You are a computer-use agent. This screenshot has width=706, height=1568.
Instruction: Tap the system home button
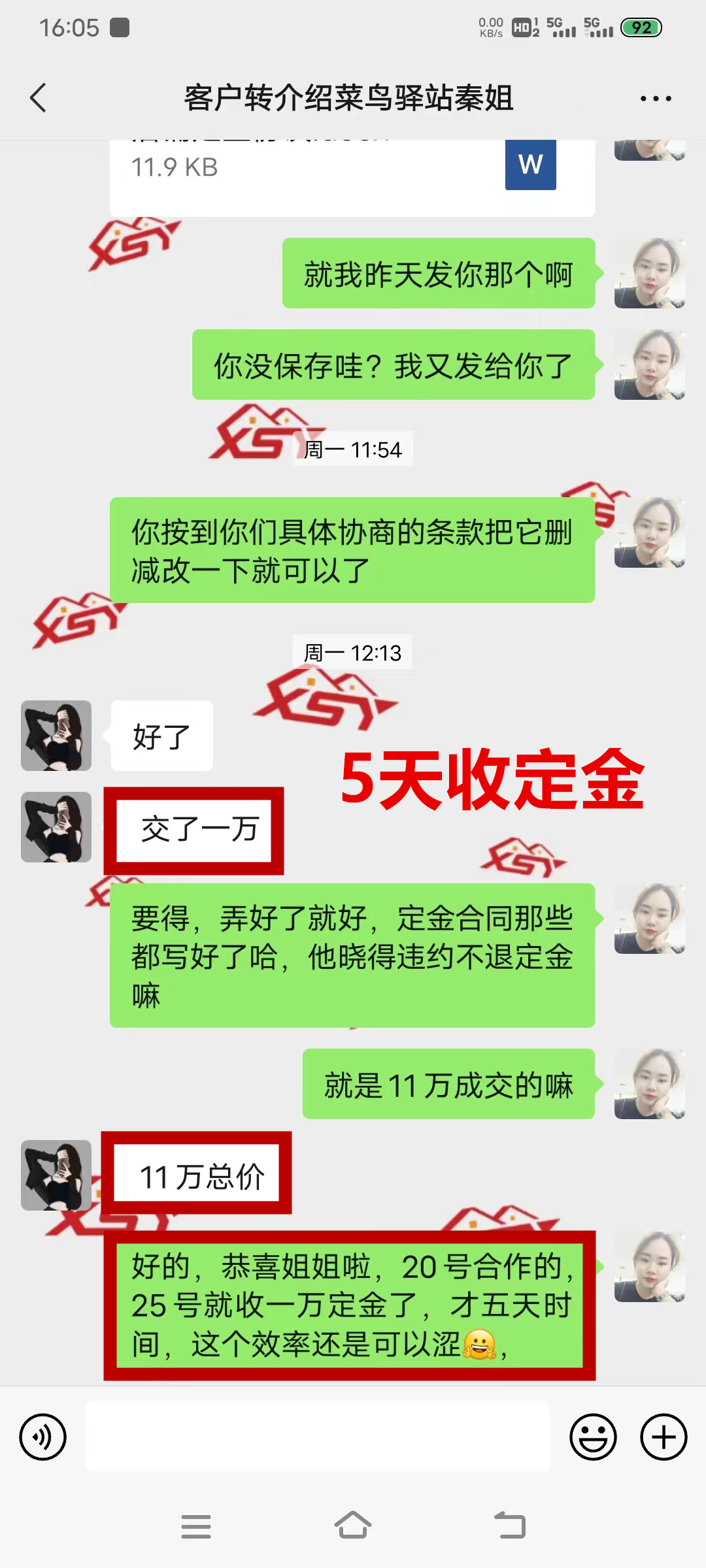click(x=353, y=1526)
